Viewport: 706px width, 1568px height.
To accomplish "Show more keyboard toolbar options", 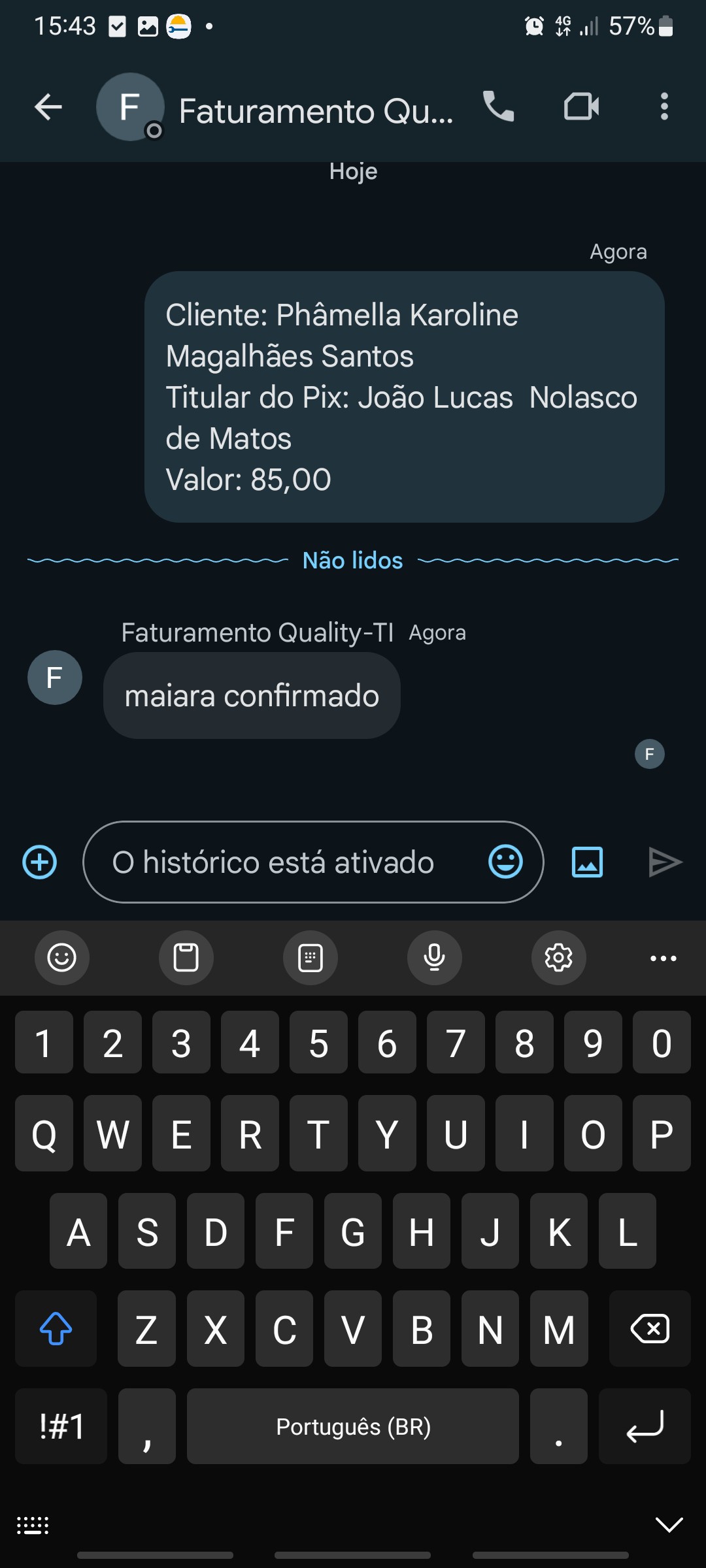I will click(663, 958).
